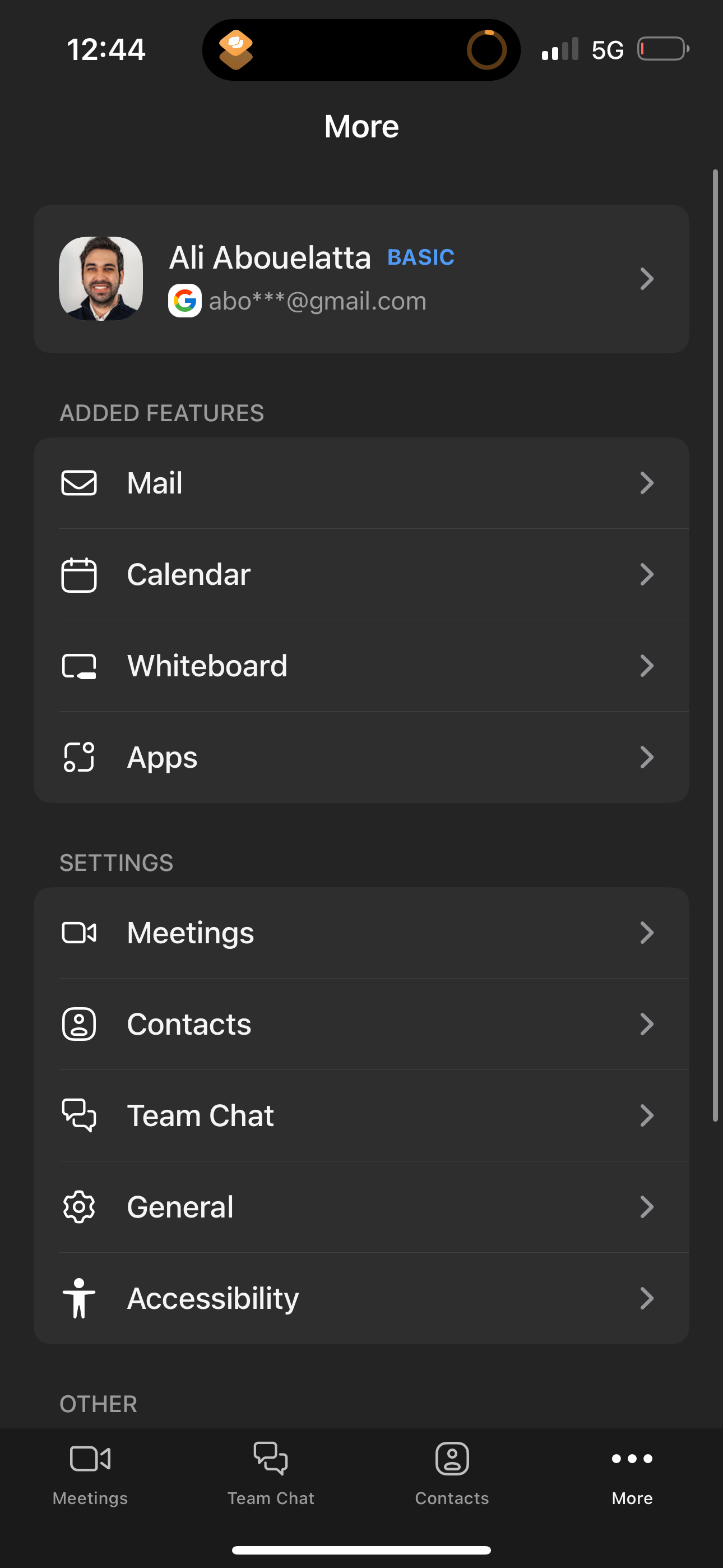The height and width of the screenshot is (1568, 723).
Task: Tap the Team Chat speech bubbles icon
Action: coord(78,1115)
